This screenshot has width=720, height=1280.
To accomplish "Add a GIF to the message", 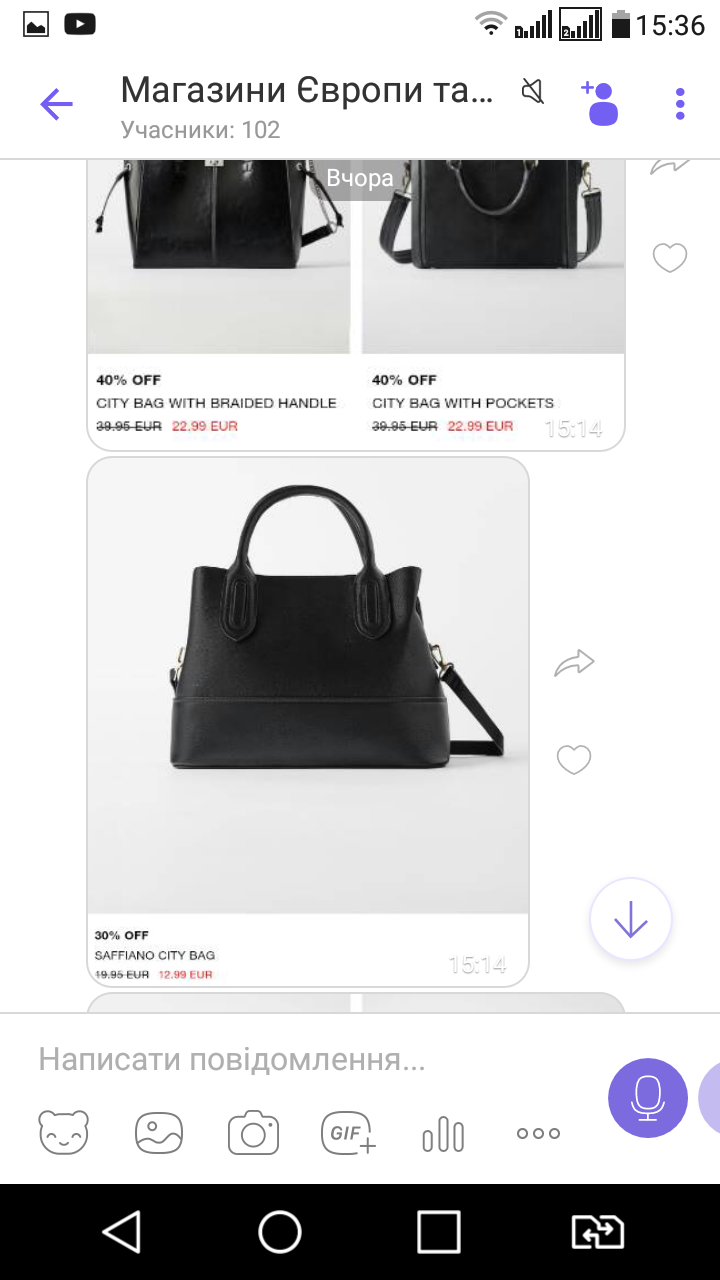I will pos(348,1133).
